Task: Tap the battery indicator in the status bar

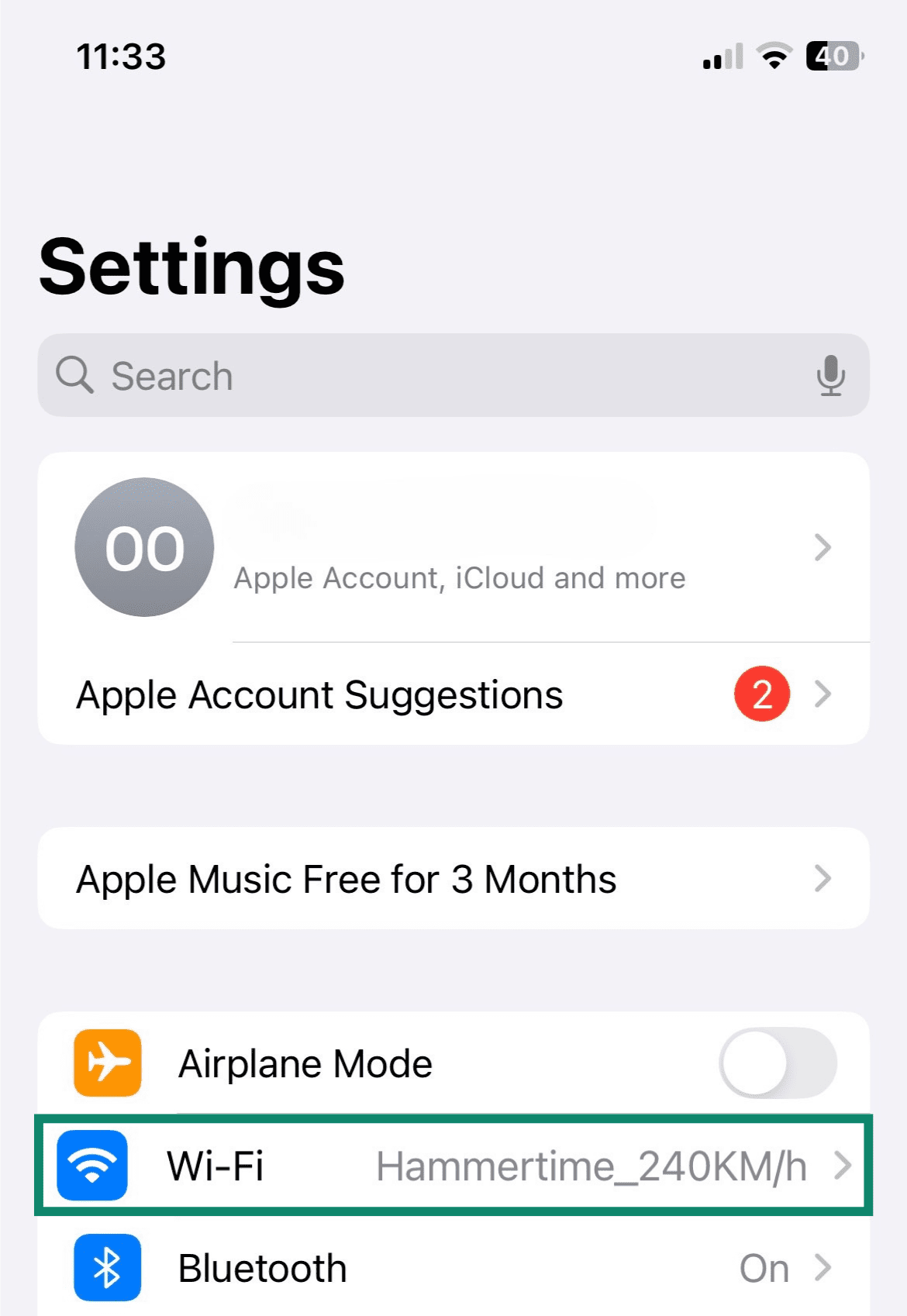Action: pos(833,57)
